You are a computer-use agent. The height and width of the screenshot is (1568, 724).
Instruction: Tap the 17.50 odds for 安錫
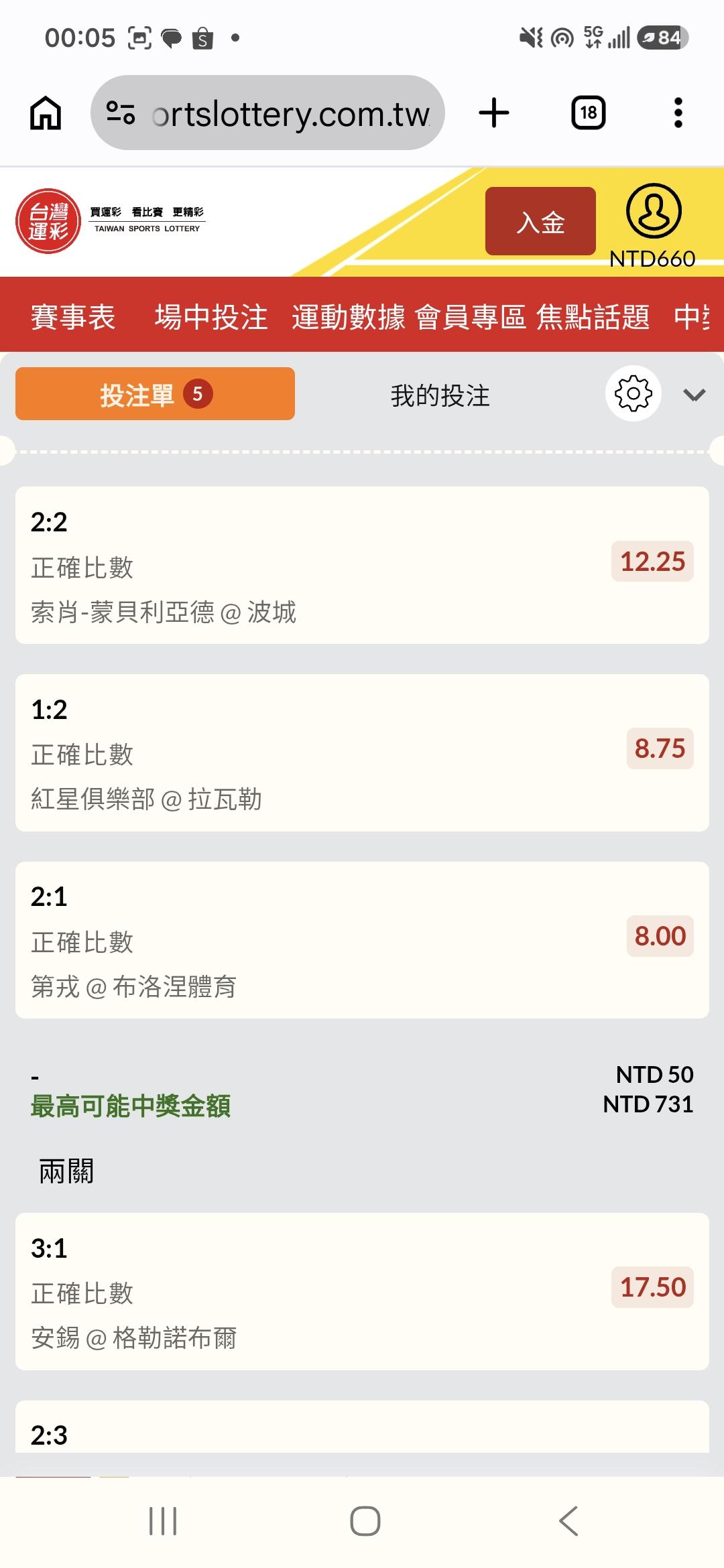point(652,1287)
